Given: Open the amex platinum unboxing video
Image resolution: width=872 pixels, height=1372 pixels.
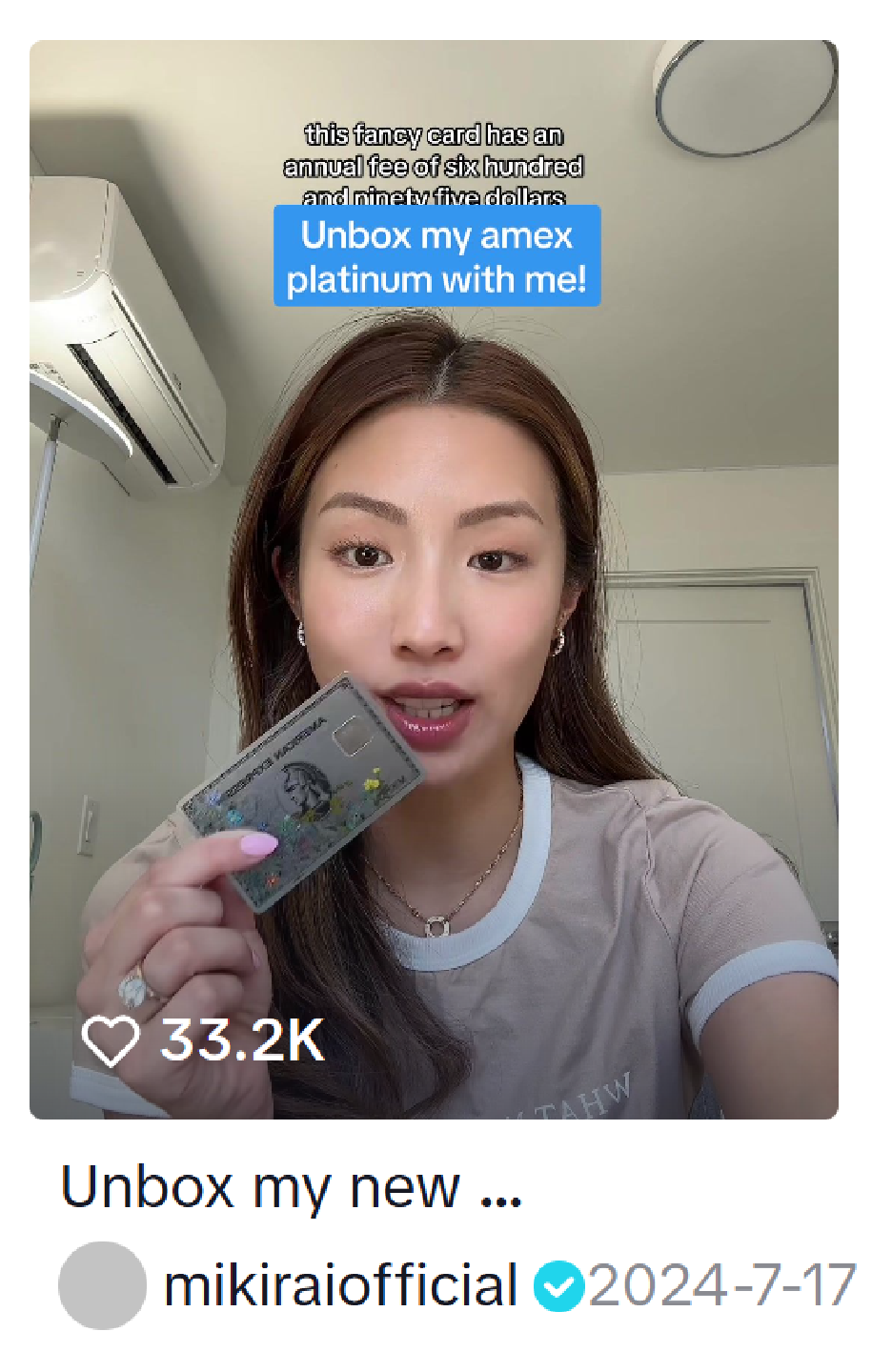Looking at the screenshot, I should pos(434,579).
